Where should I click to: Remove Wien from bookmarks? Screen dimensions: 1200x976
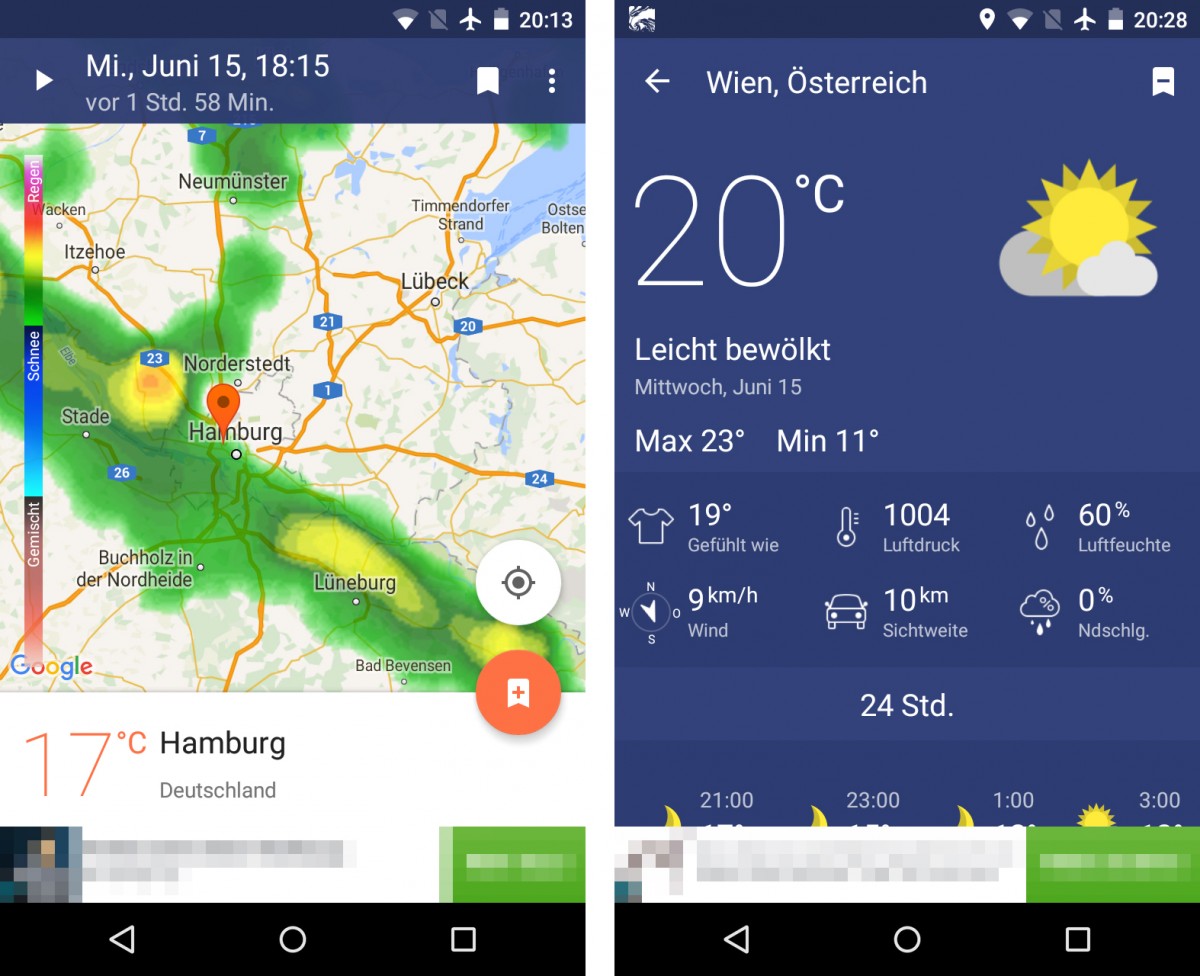tap(1162, 82)
